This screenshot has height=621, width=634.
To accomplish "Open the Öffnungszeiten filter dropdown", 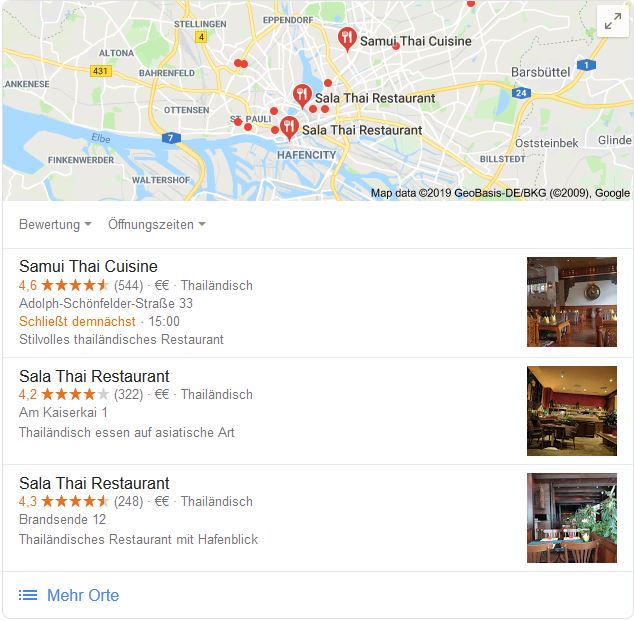I will click(157, 225).
